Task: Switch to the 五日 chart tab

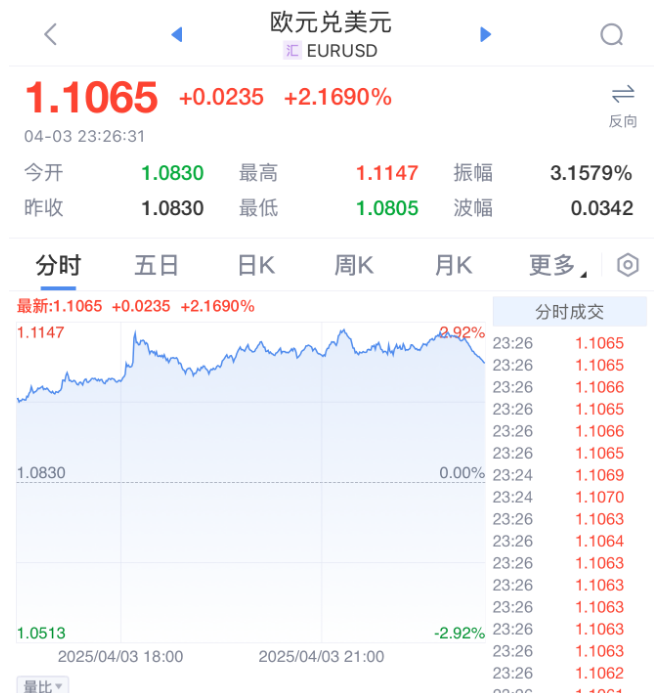Action: click(156, 265)
